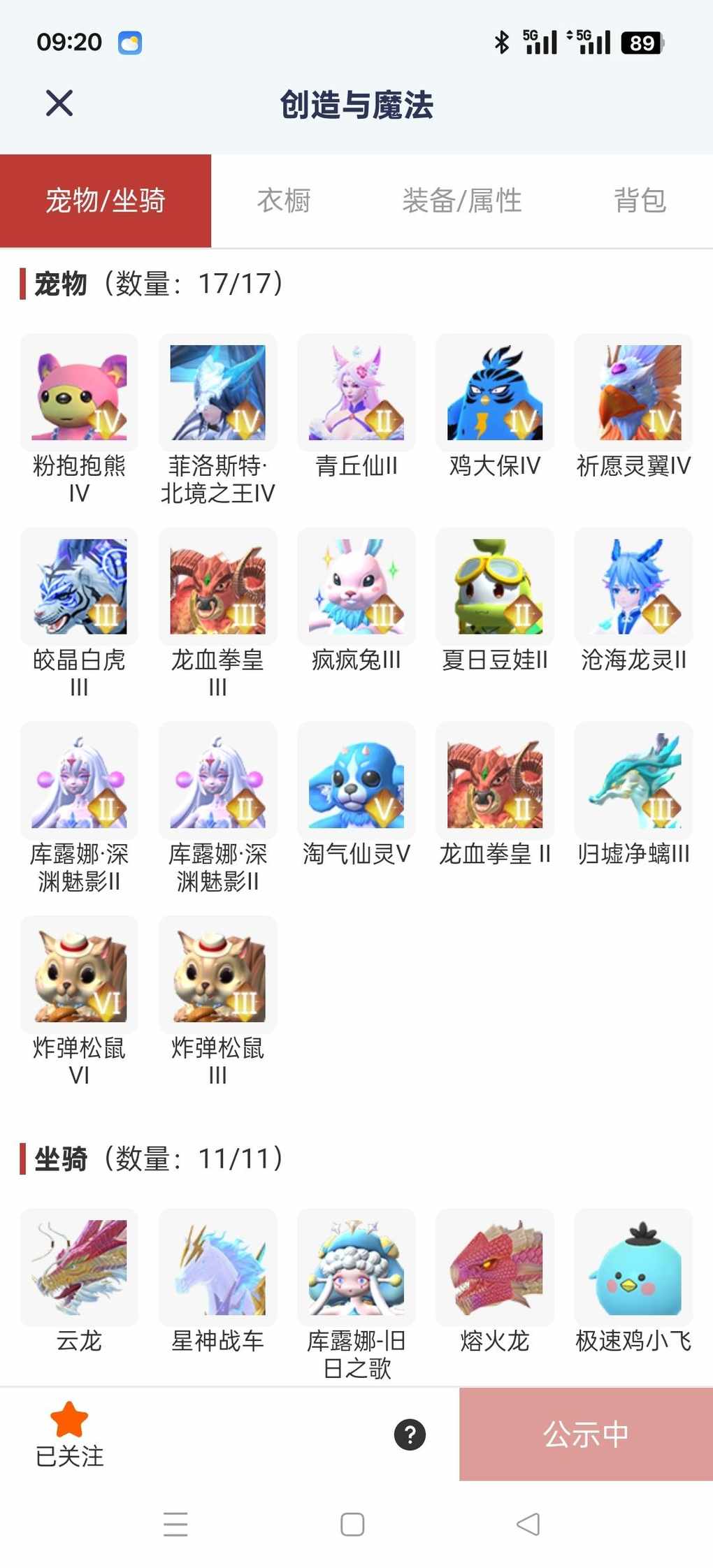Image resolution: width=713 pixels, height=1568 pixels.
Task: Open the 祈愿灵翼IV pet
Action: click(633, 393)
